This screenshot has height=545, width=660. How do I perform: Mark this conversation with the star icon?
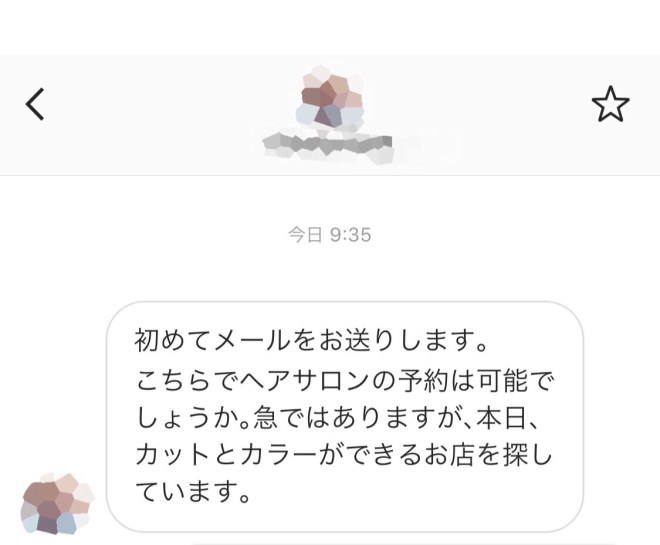610,104
